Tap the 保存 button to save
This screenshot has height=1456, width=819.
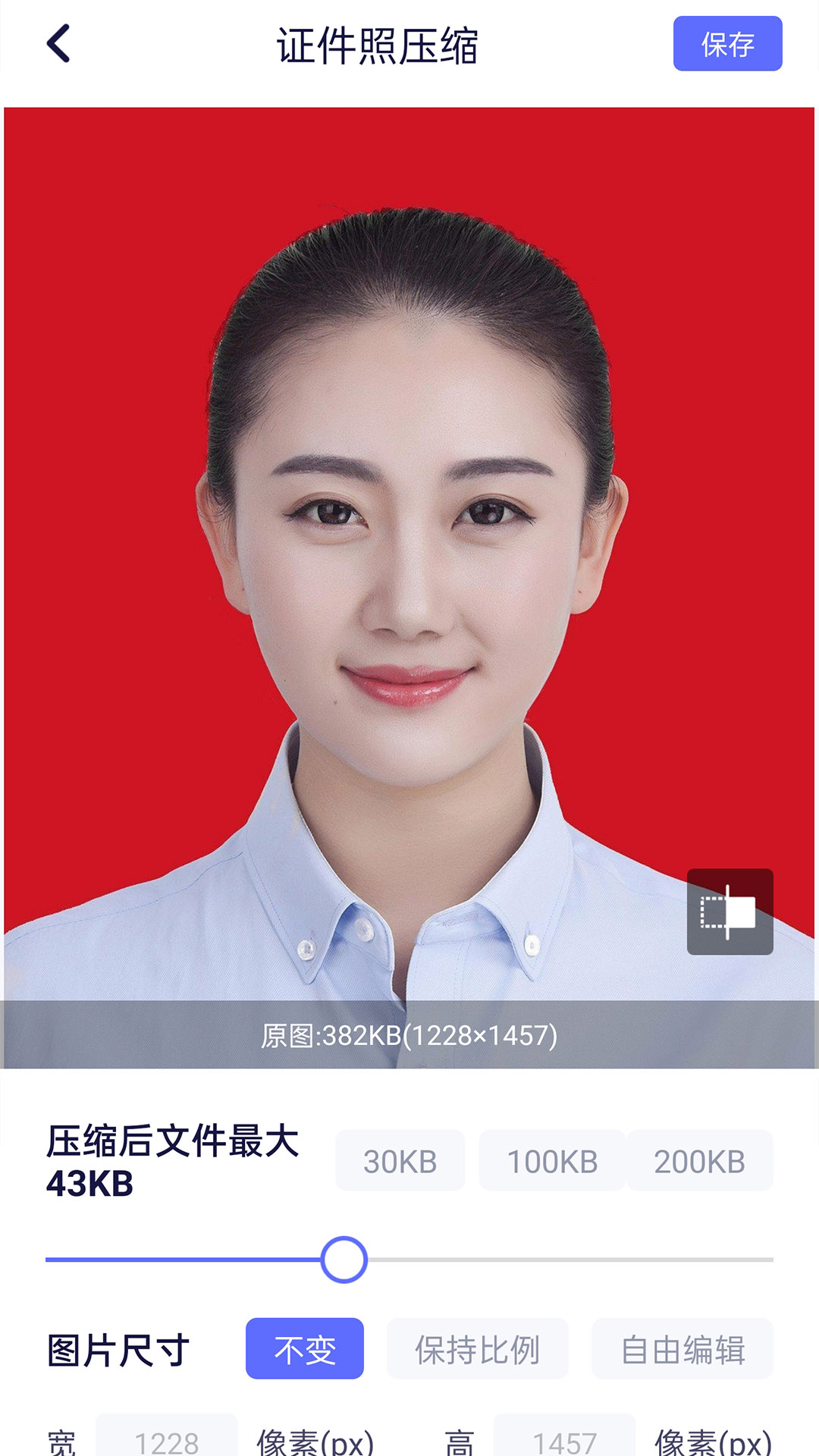tap(727, 44)
